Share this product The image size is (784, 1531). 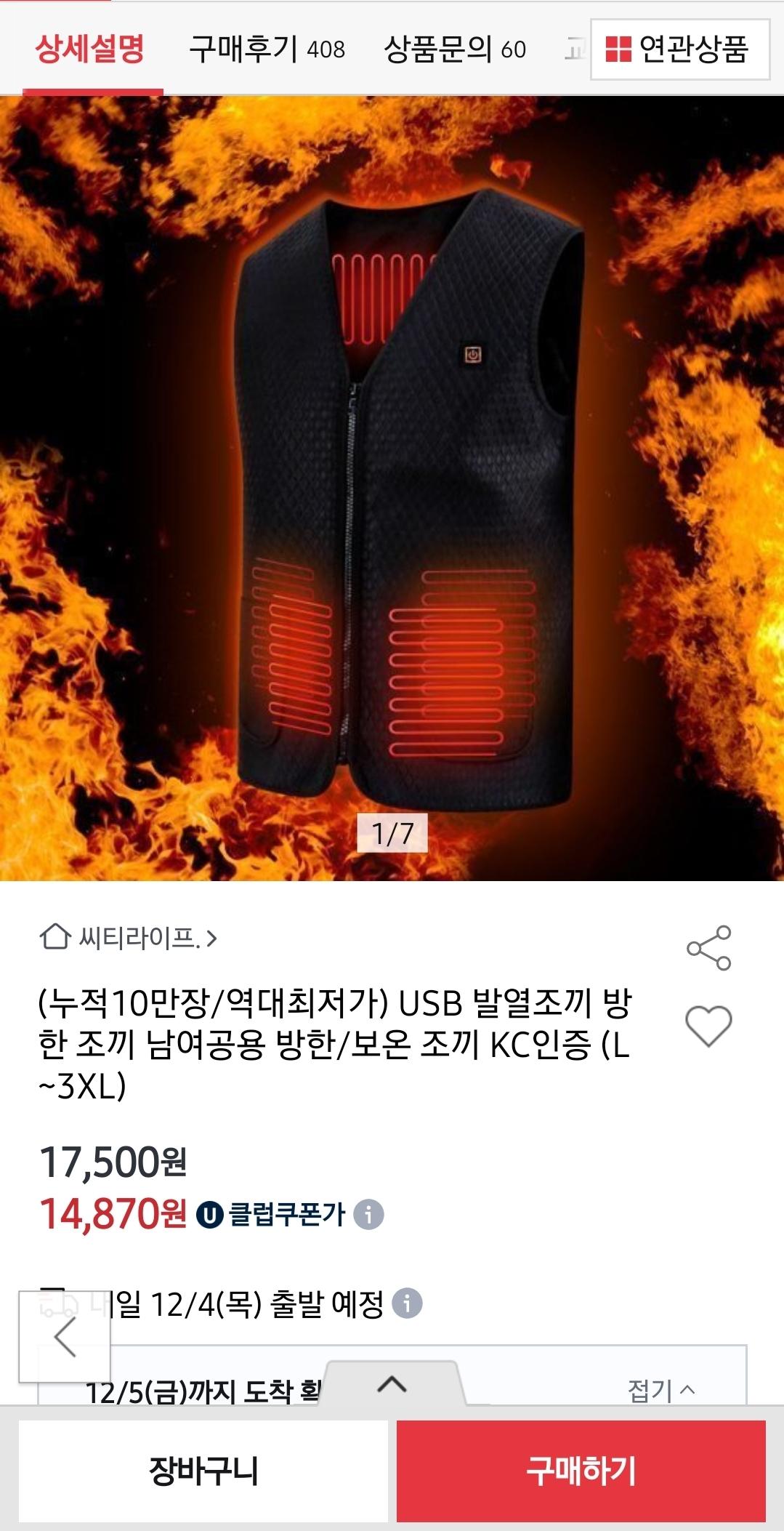[x=708, y=947]
